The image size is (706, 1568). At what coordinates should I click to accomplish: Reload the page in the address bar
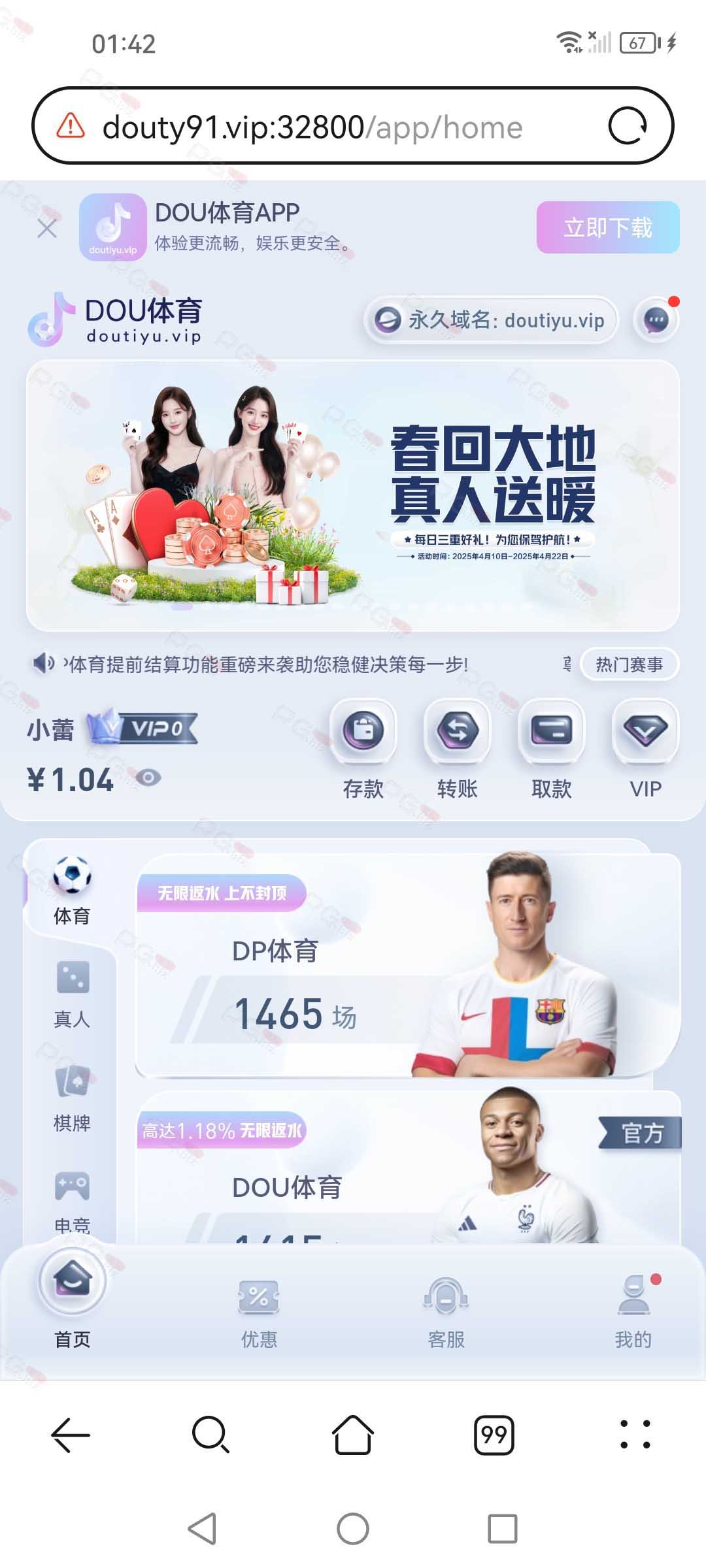click(x=628, y=126)
